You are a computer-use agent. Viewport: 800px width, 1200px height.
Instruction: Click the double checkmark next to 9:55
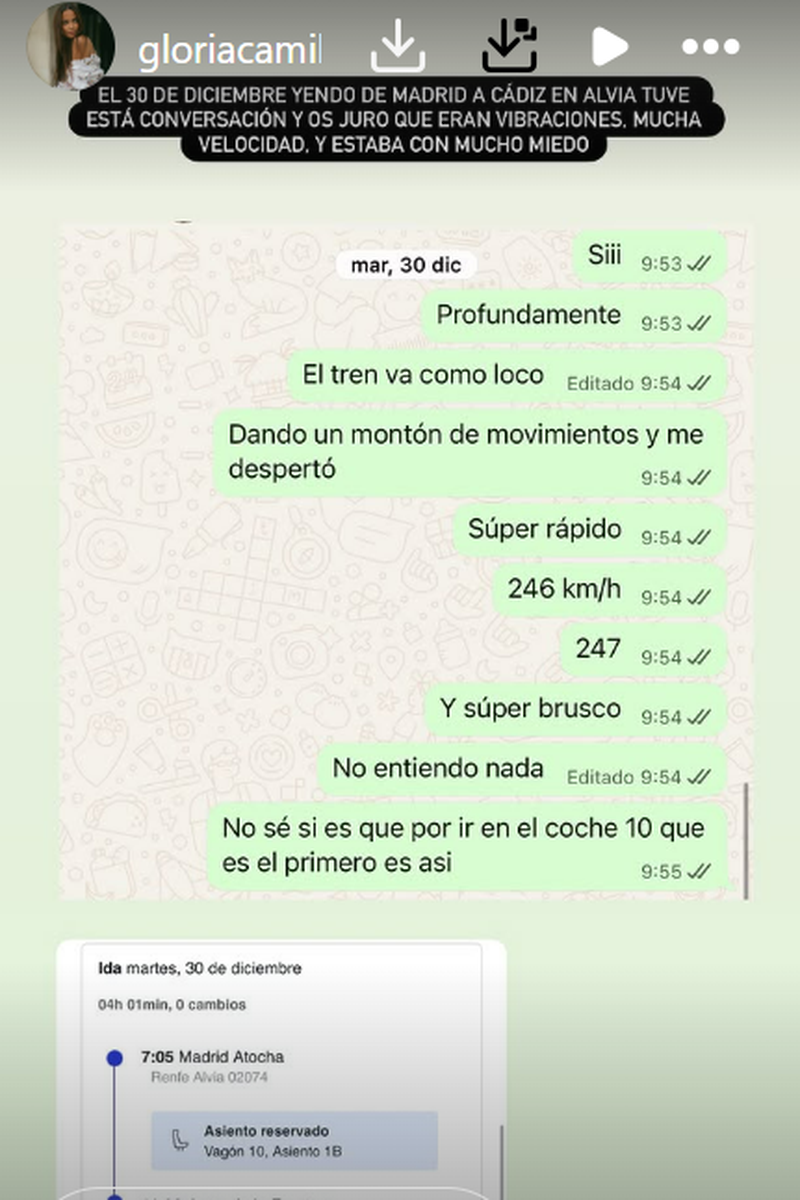[697, 871]
